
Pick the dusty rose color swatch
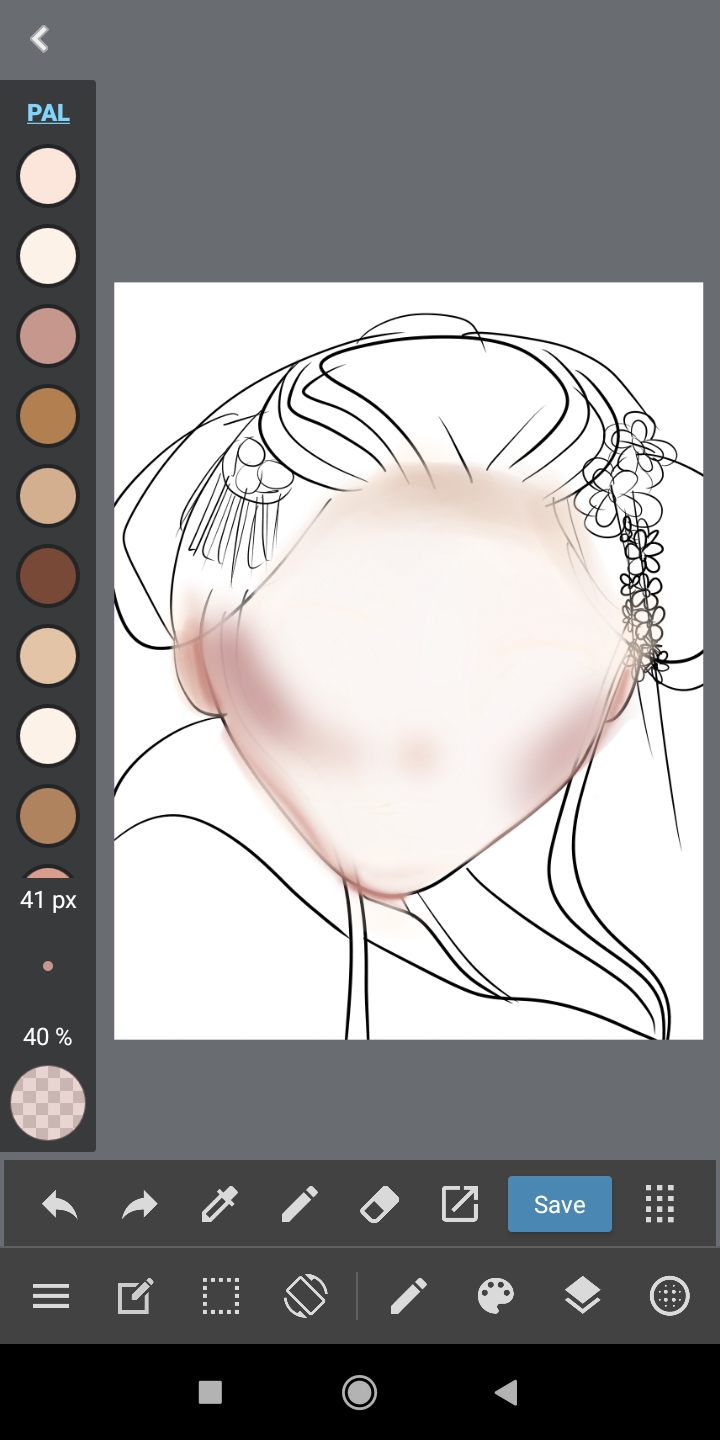(x=48, y=336)
